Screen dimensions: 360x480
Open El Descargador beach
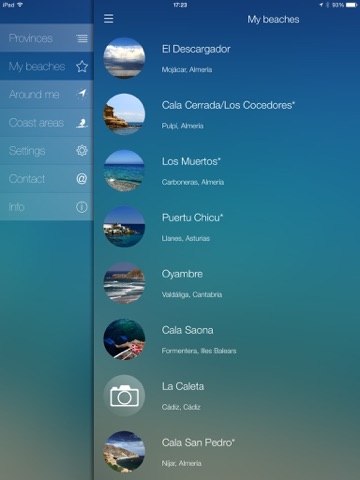tap(227, 58)
